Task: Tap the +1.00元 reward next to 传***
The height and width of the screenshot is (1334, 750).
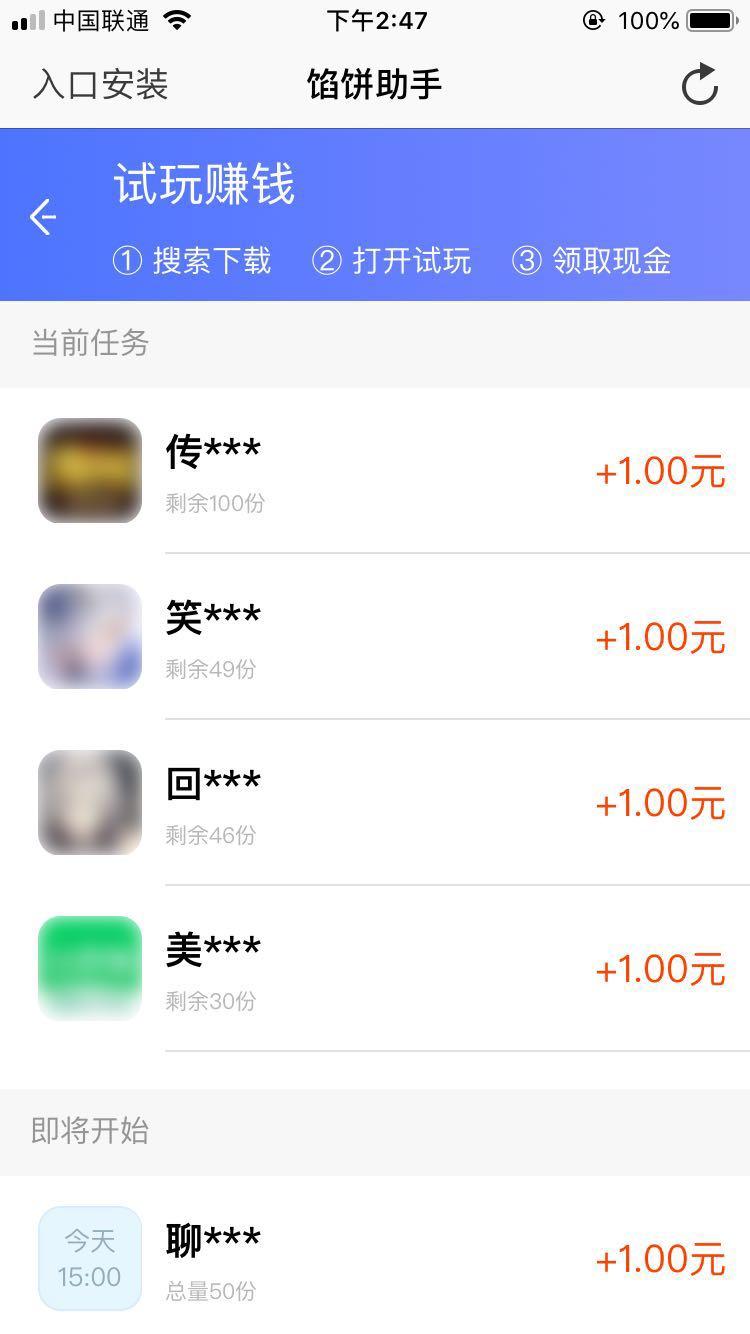Action: tap(659, 470)
